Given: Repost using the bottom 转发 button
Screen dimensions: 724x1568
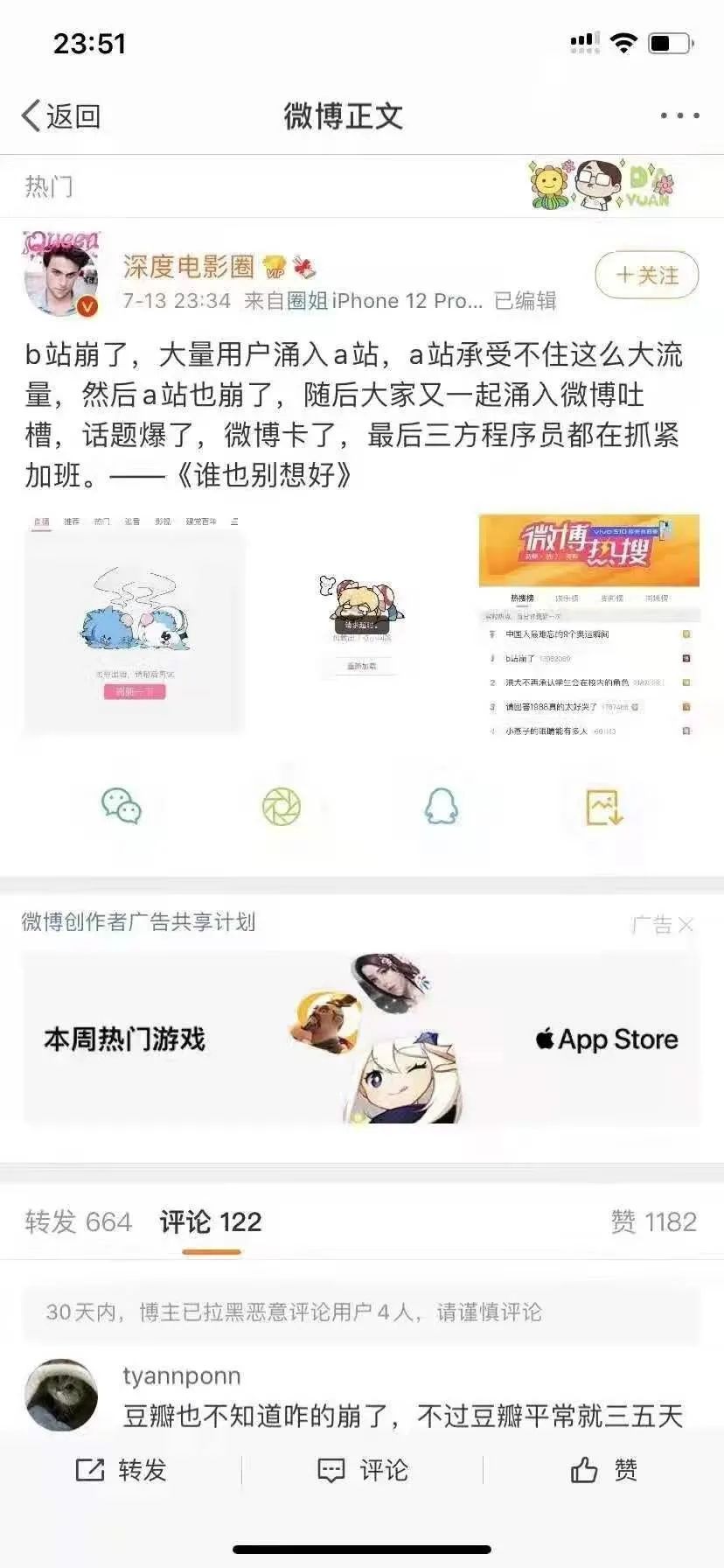Looking at the screenshot, I should tap(122, 1470).
